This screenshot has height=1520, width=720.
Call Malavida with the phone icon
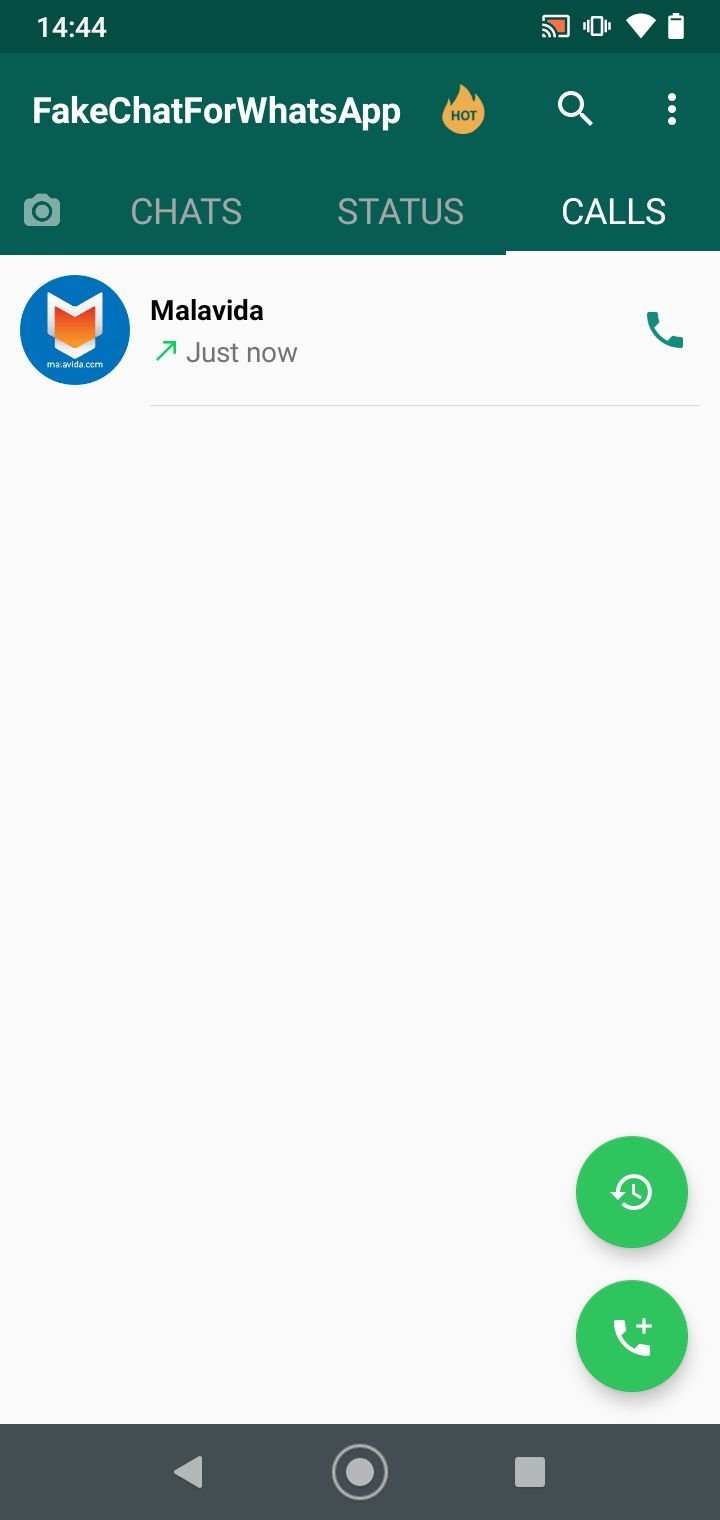coord(665,330)
